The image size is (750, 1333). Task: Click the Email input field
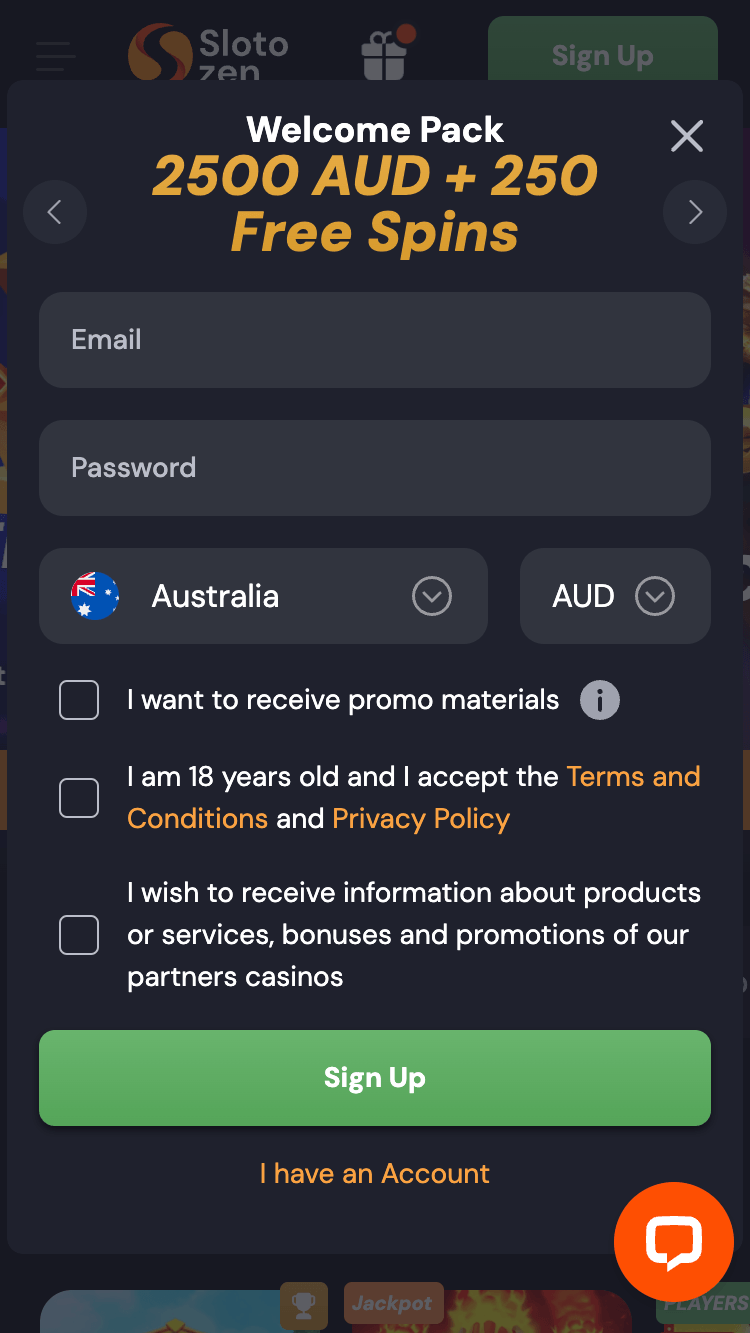pyautogui.click(x=375, y=340)
